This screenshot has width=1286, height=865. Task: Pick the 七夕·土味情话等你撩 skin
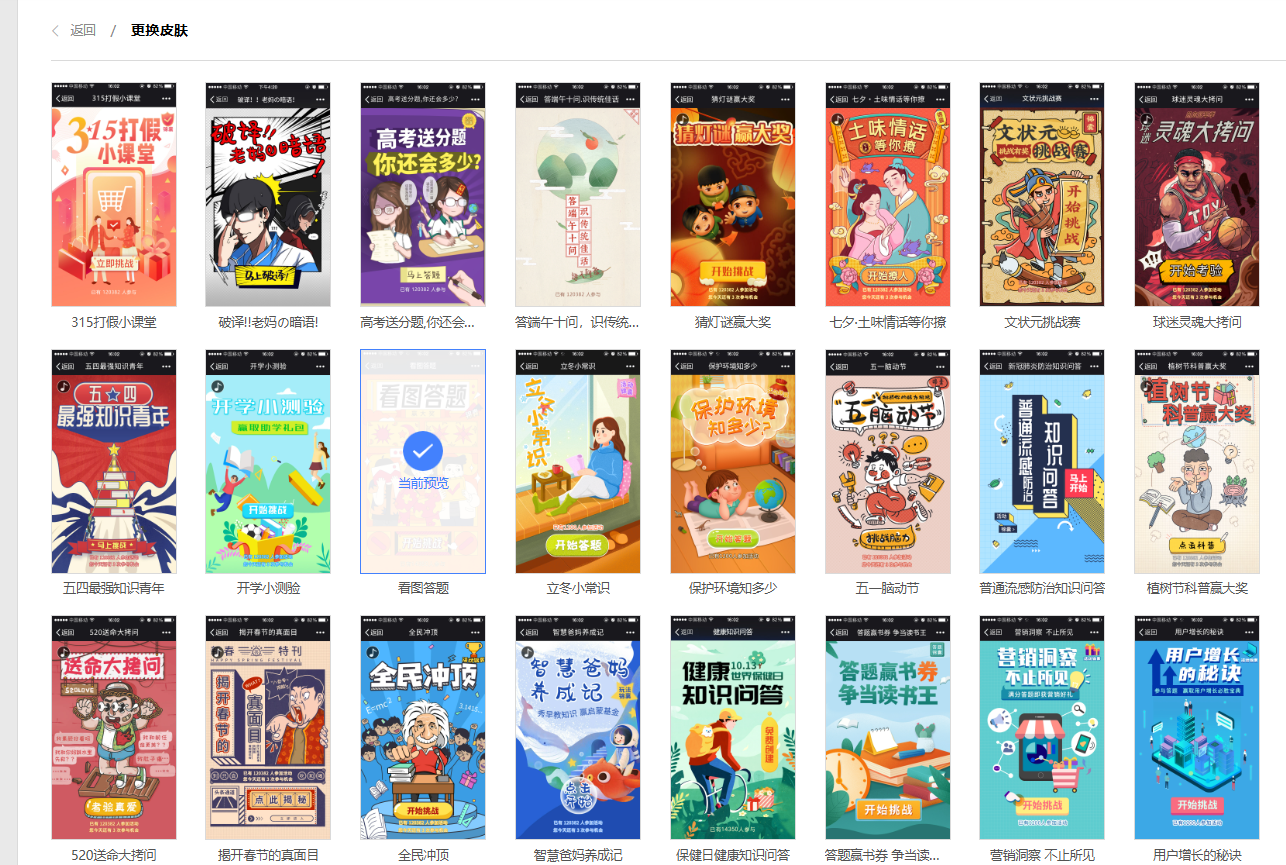pyautogui.click(x=888, y=195)
